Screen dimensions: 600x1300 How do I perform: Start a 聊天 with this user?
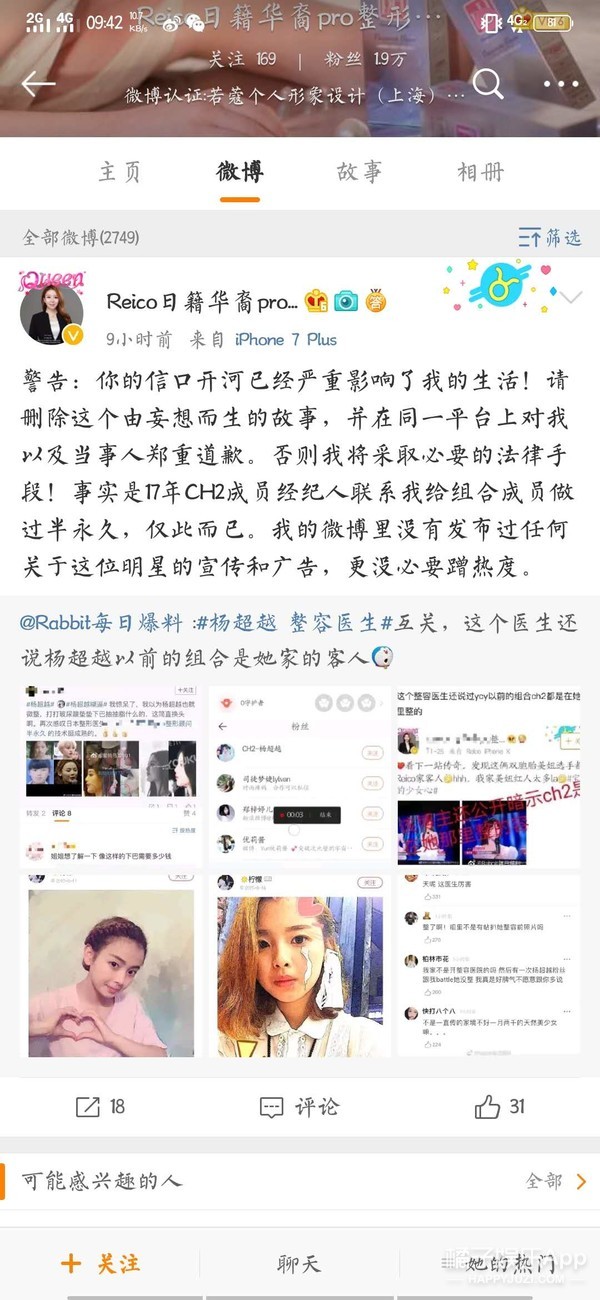click(299, 1264)
